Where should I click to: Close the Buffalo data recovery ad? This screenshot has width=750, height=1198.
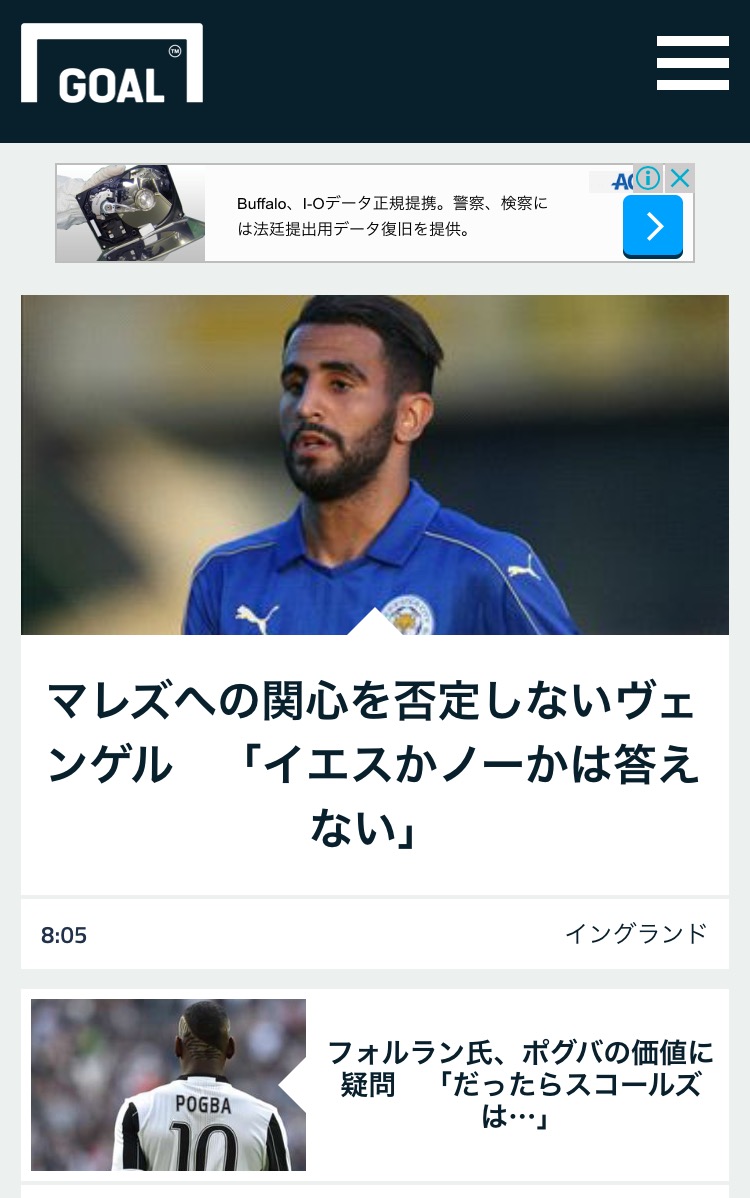[680, 179]
